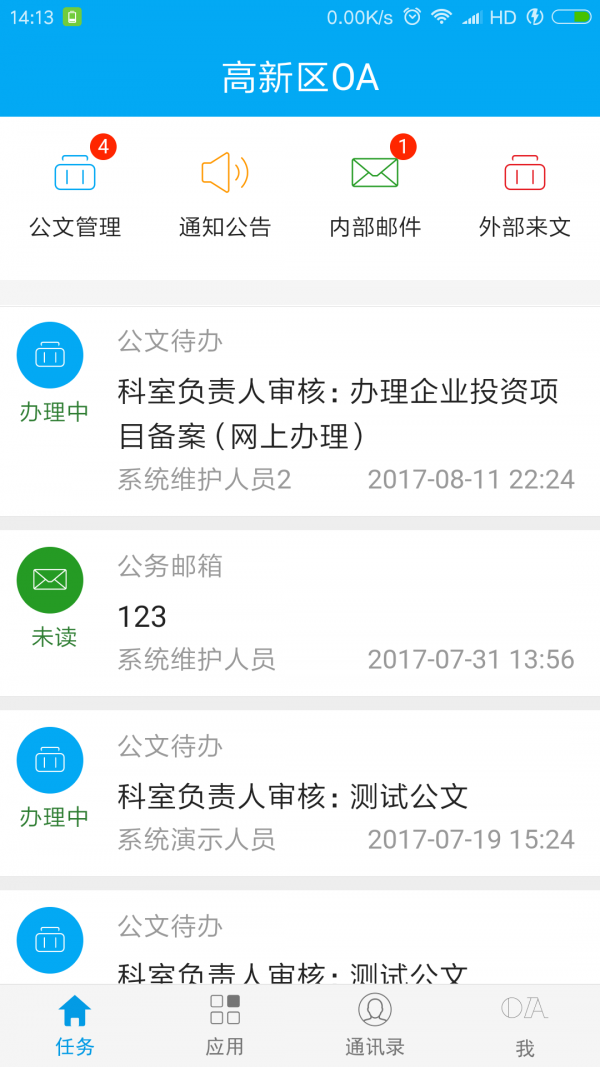
Task: Open the 通知公告 announcements section
Action: (225, 195)
